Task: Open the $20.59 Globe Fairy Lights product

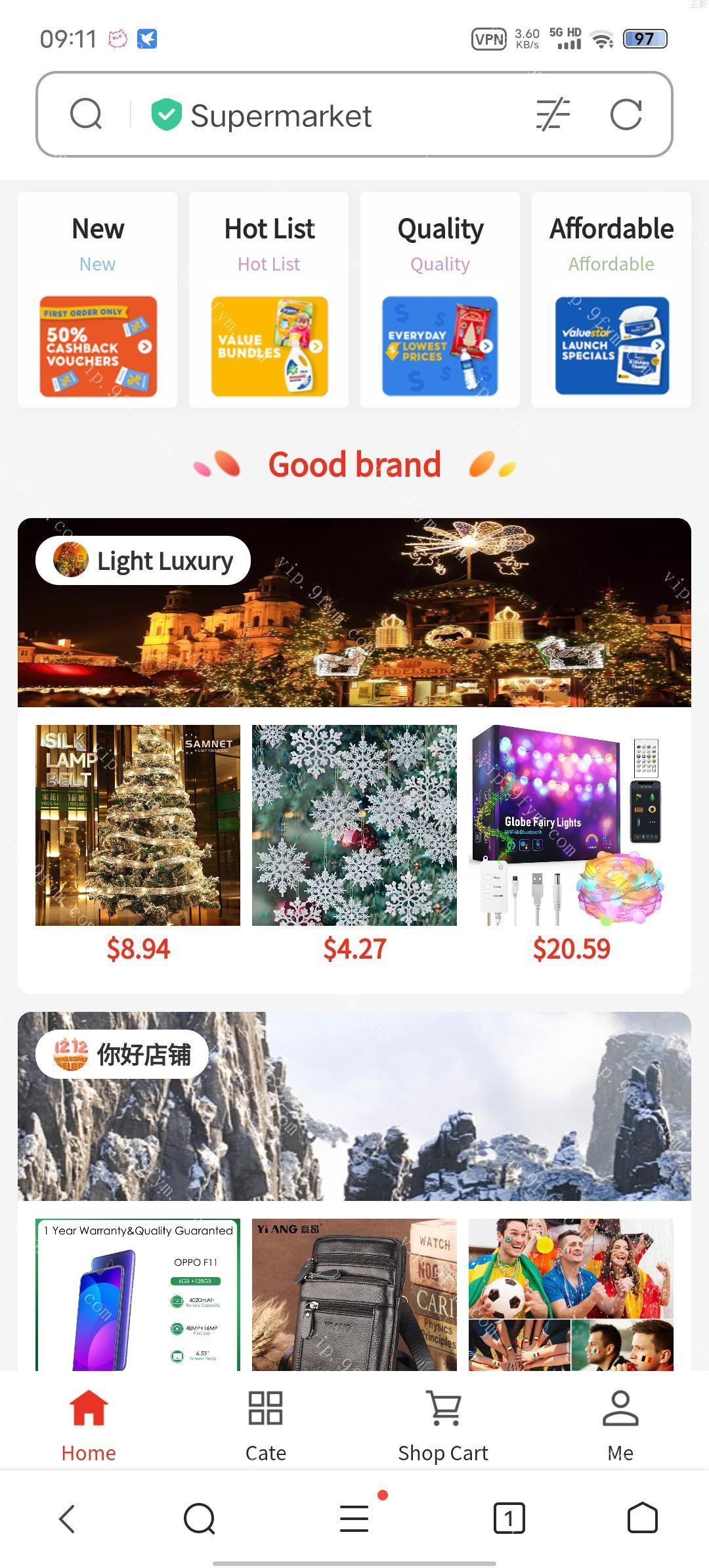Action: point(571,826)
